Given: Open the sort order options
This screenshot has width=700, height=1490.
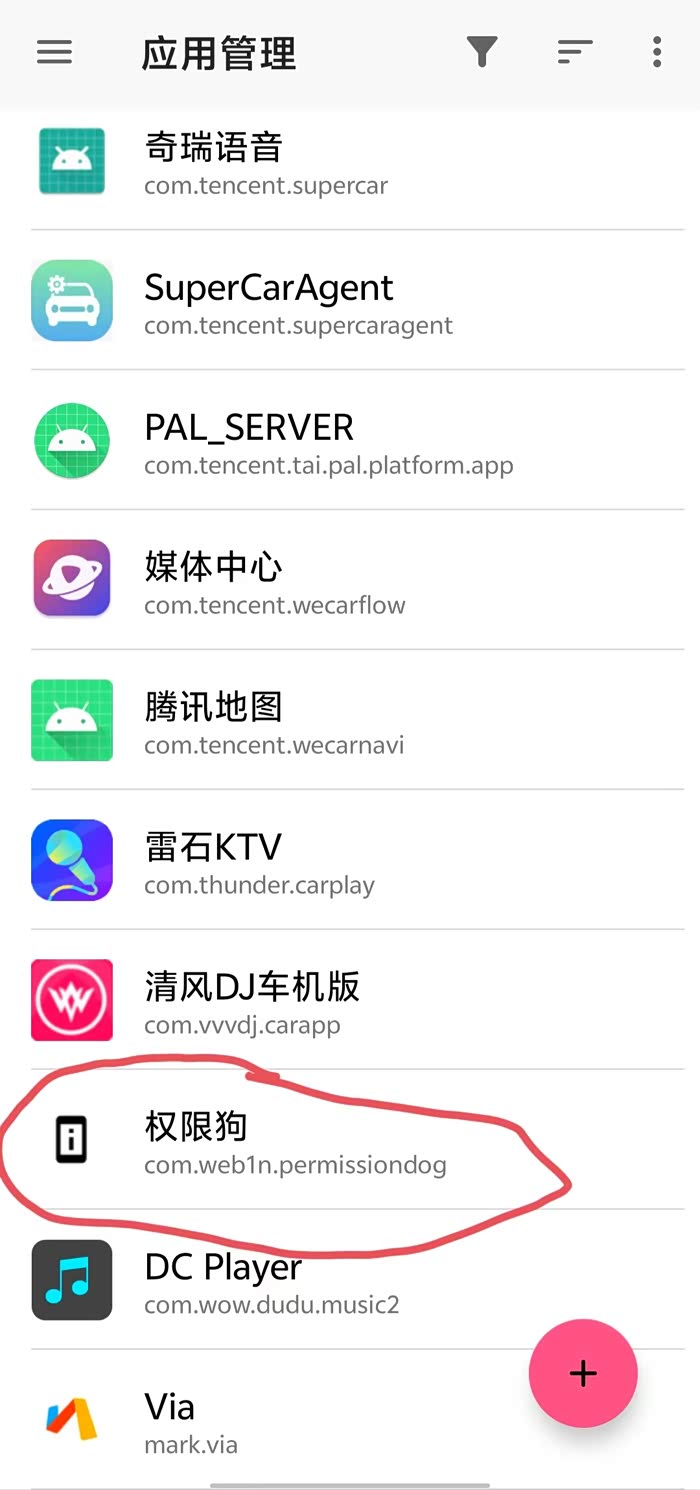Looking at the screenshot, I should pyautogui.click(x=575, y=52).
